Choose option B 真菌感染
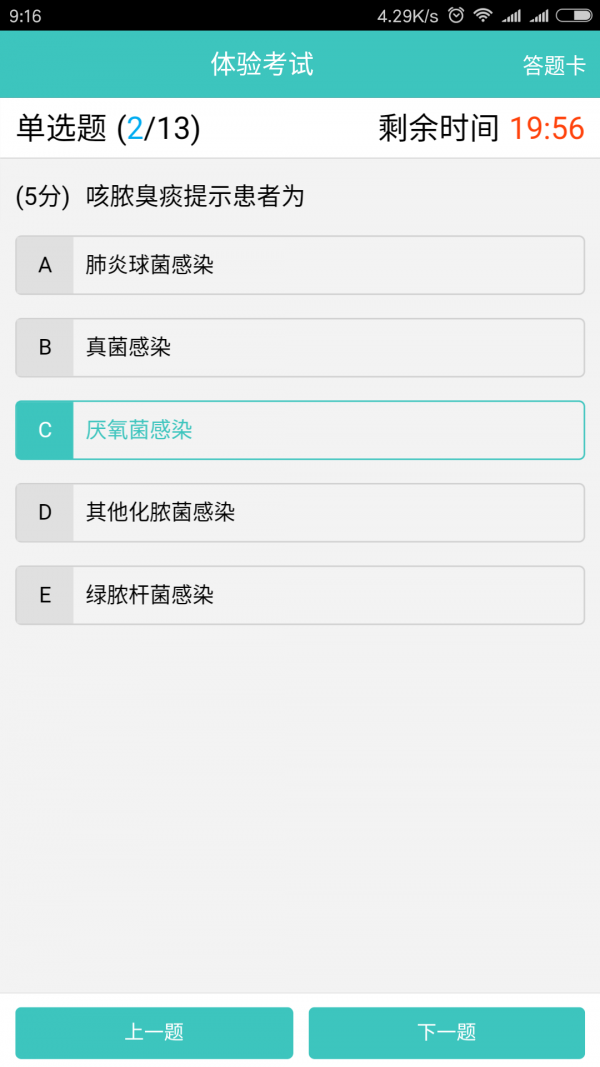 [x=300, y=348]
